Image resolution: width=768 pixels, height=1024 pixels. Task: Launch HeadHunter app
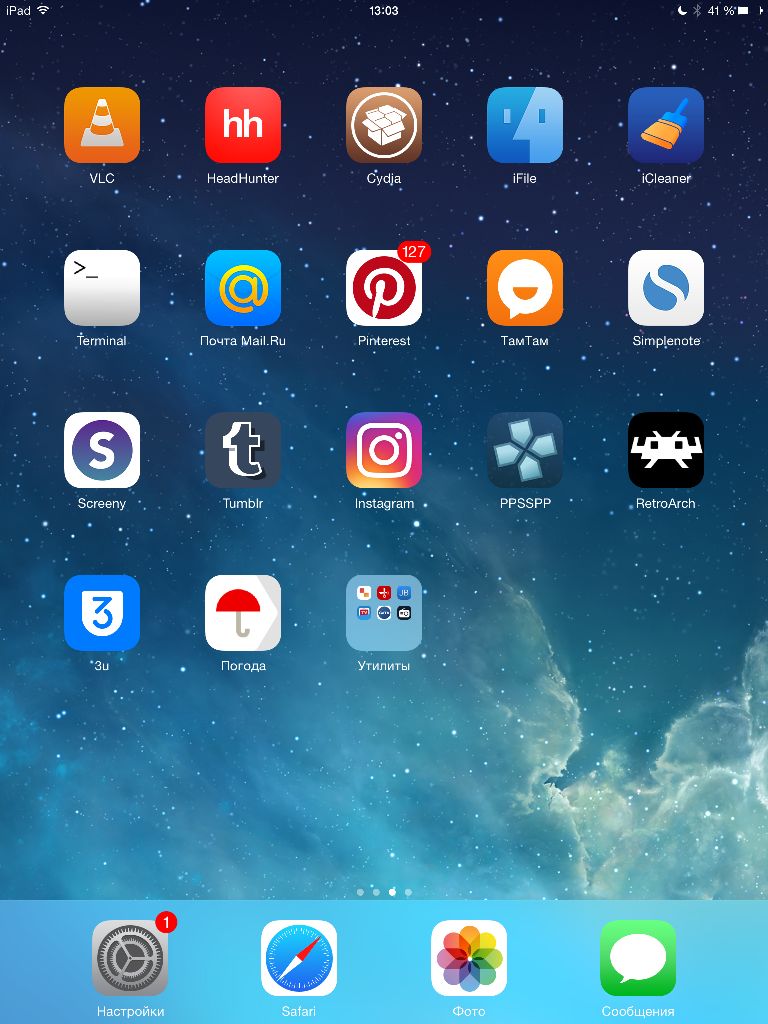[x=243, y=125]
